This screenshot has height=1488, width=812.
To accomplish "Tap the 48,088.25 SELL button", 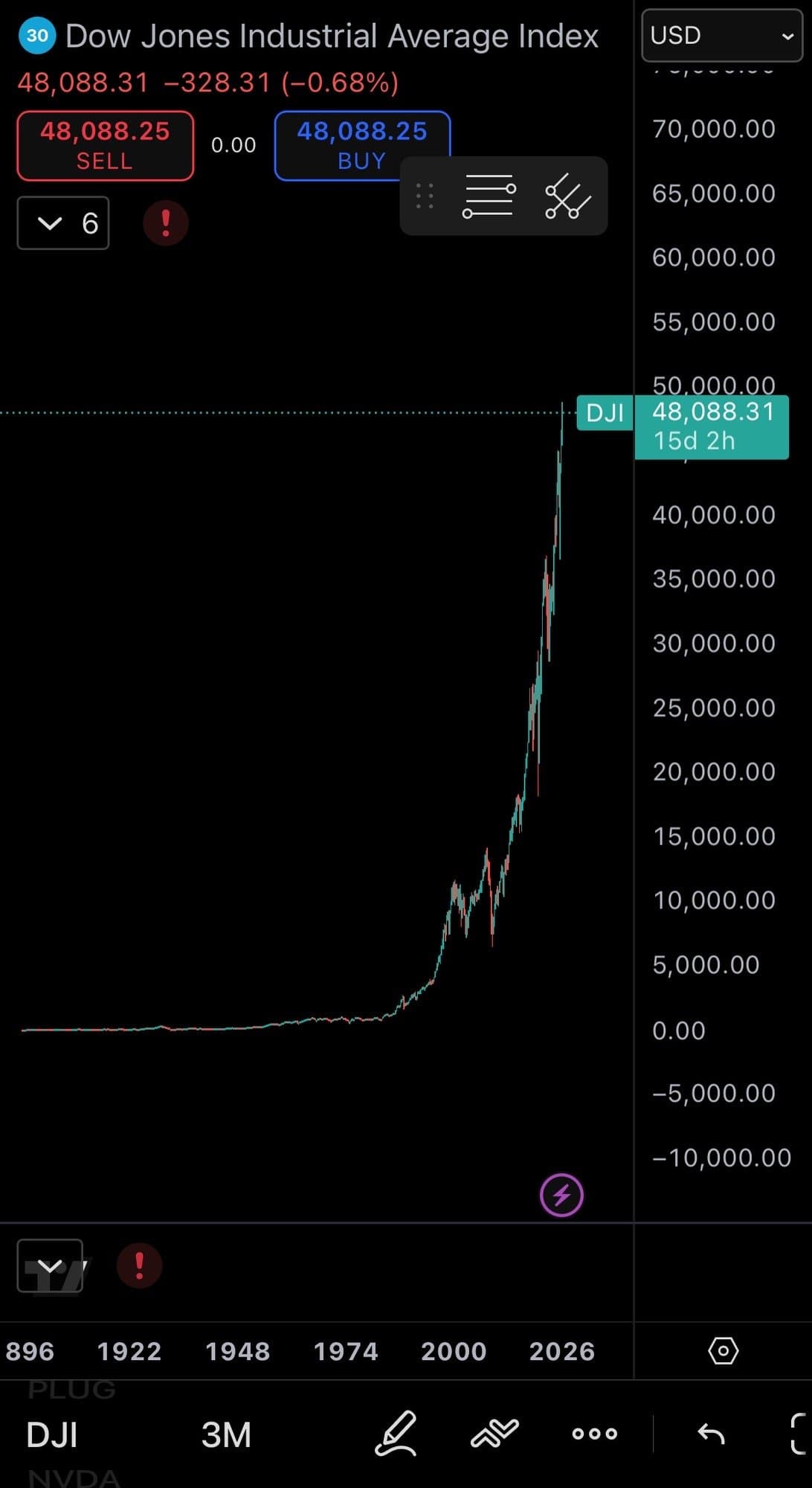I will pyautogui.click(x=105, y=146).
